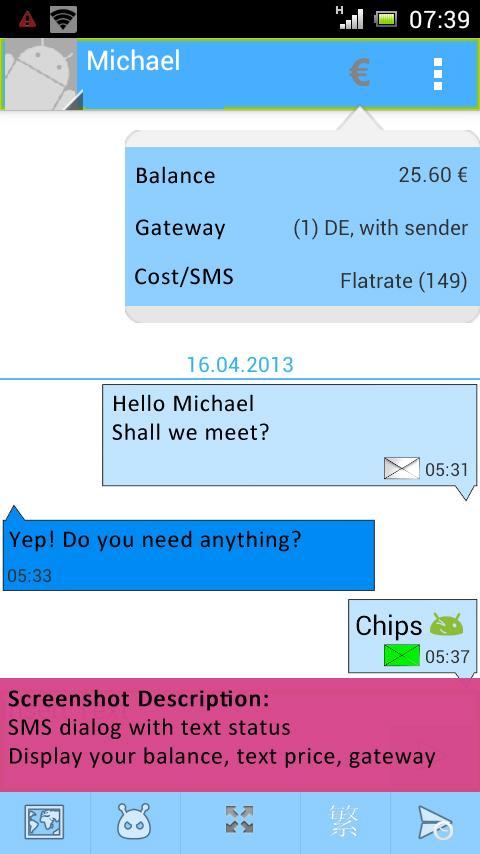Image resolution: width=480 pixels, height=854 pixels.
Task: Tap the Chinese character conversion icon
Action: pyautogui.click(x=344, y=821)
